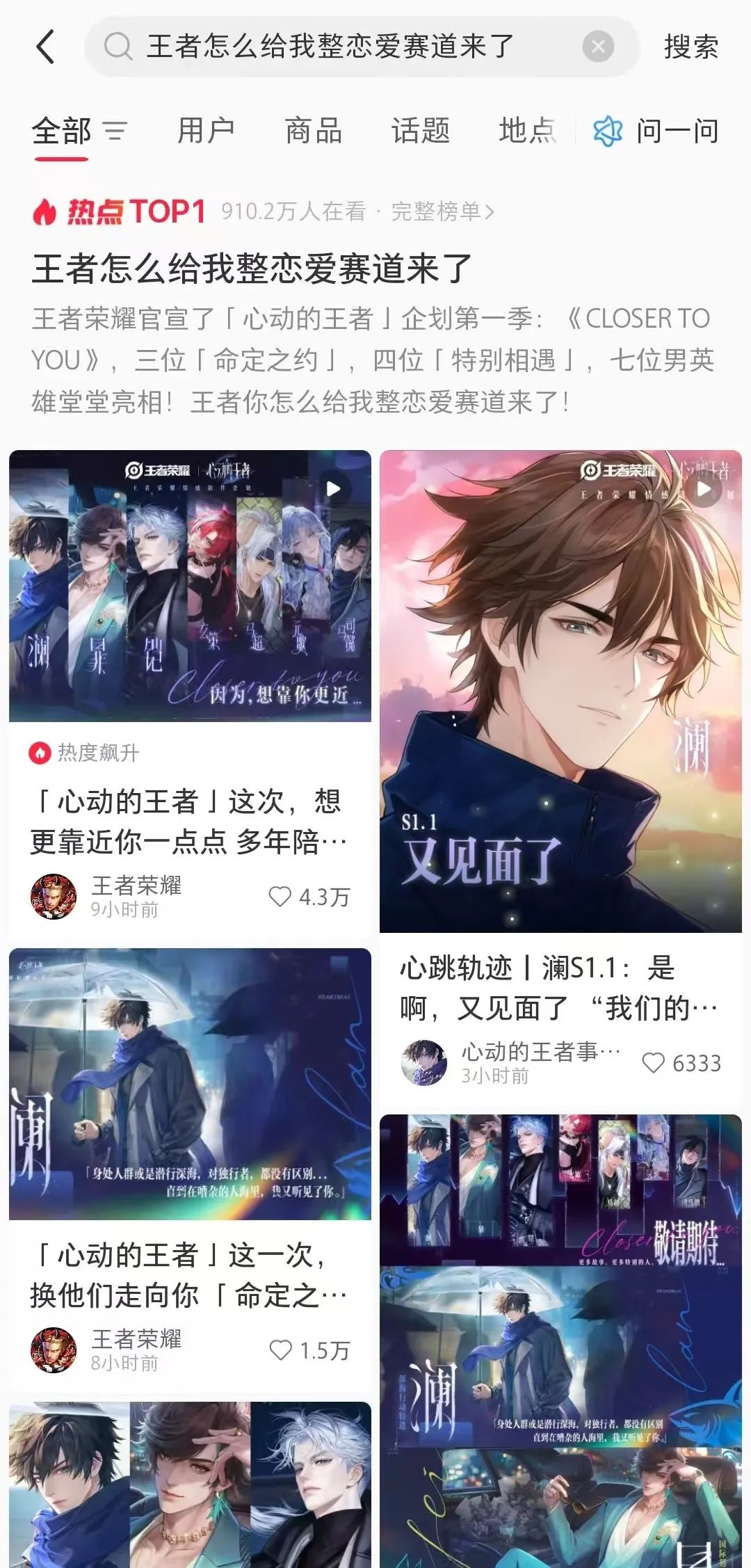Tap the 搜索 button
Screen dimensions: 751x1568
(691, 47)
